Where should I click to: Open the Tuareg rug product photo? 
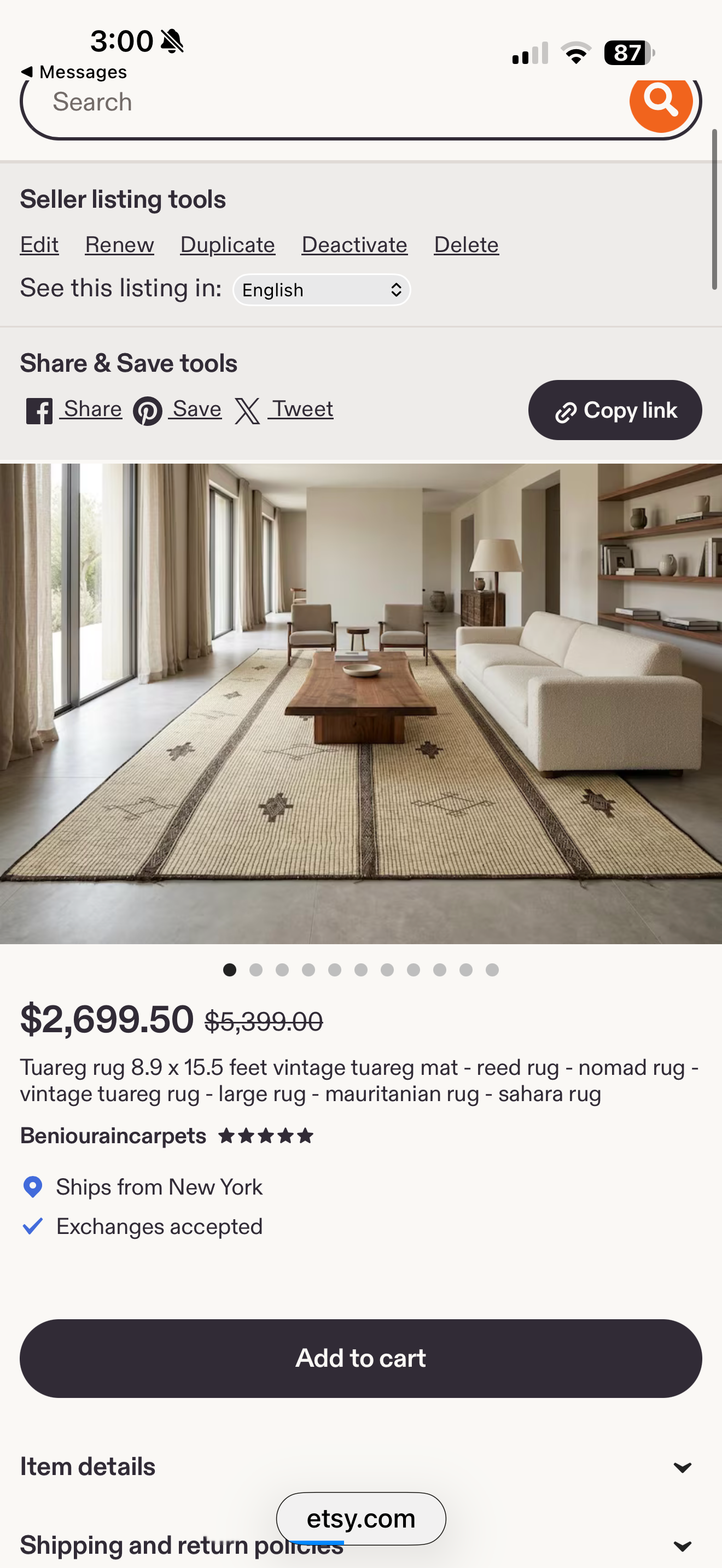coord(361,703)
